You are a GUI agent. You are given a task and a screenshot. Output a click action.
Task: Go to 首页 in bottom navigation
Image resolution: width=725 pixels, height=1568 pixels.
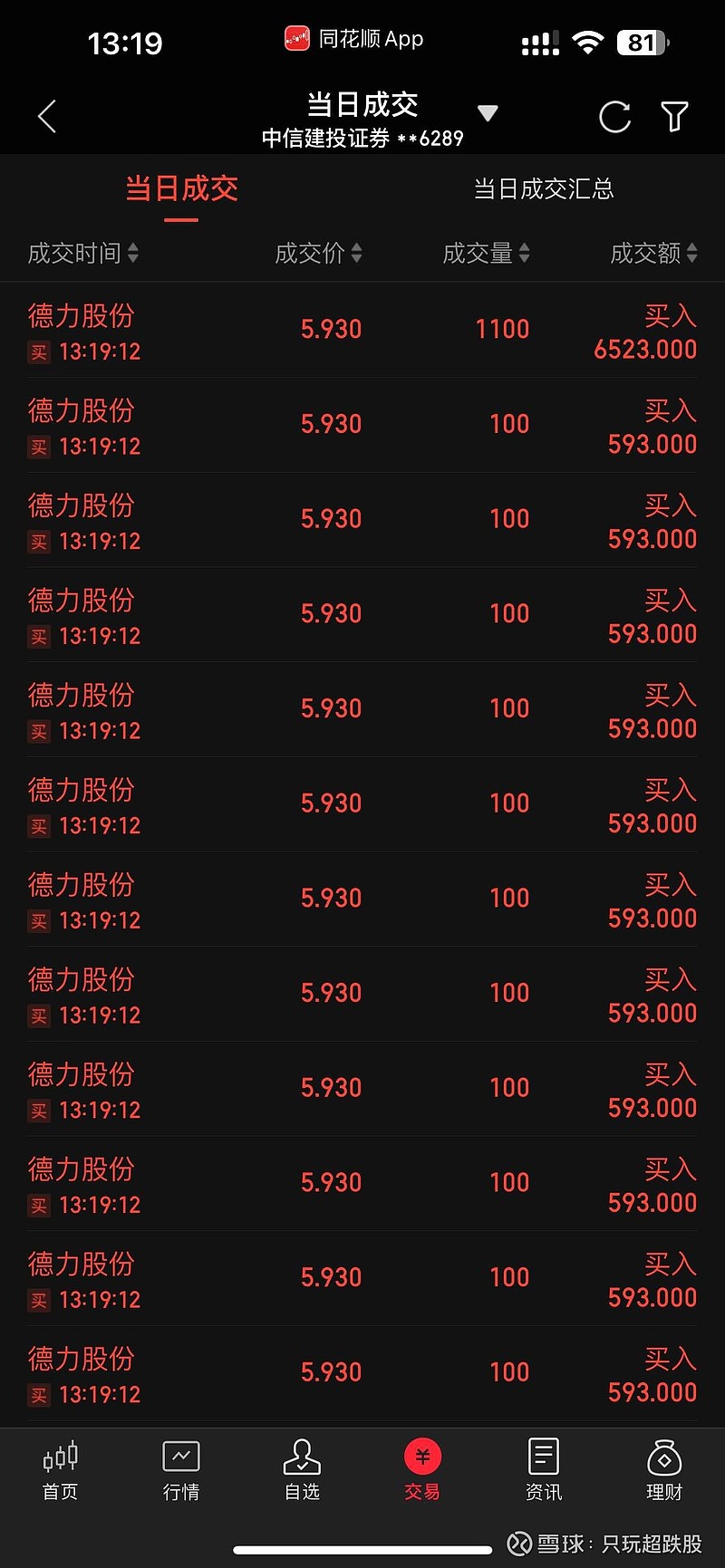(x=61, y=1471)
